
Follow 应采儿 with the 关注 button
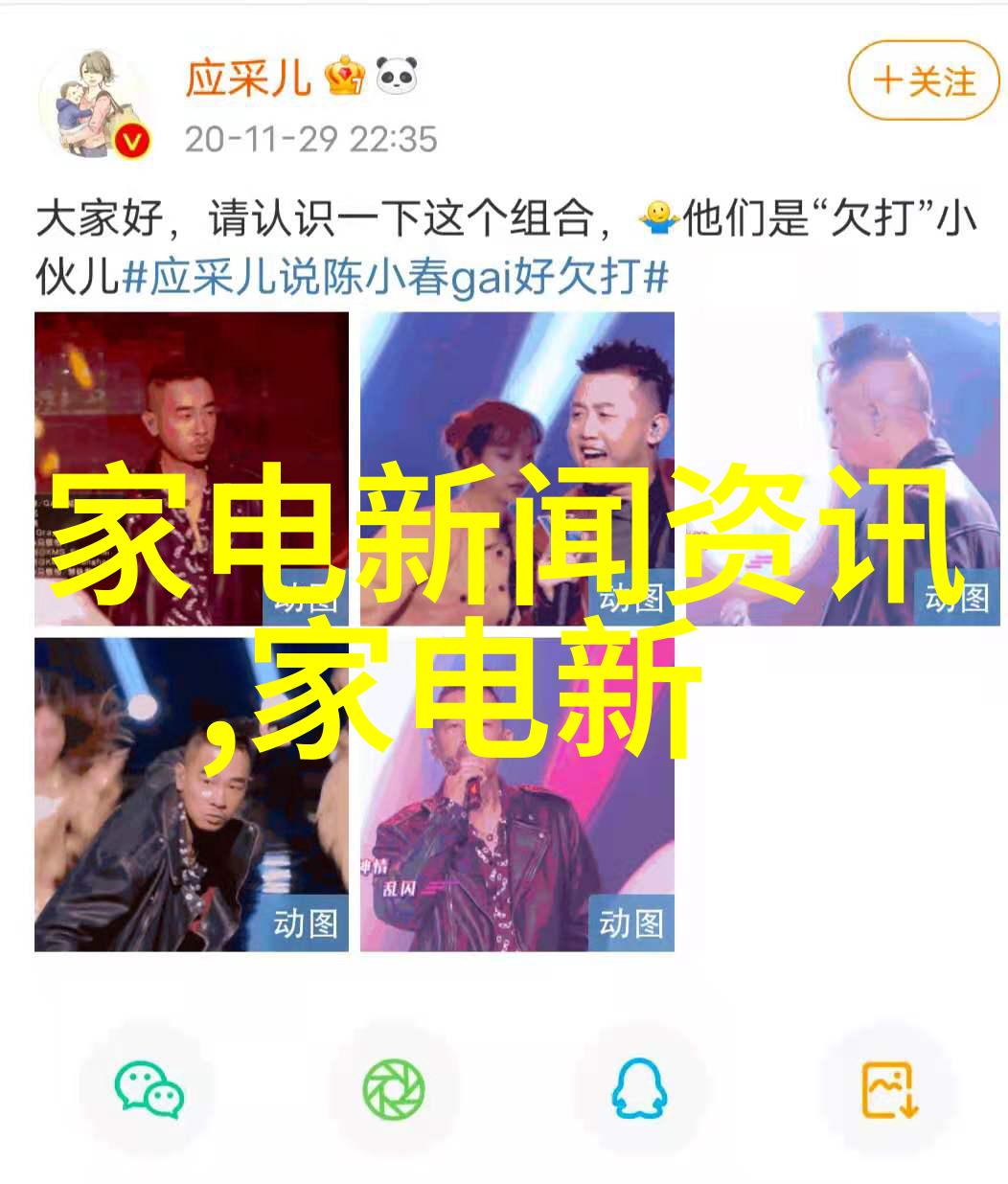(x=924, y=82)
